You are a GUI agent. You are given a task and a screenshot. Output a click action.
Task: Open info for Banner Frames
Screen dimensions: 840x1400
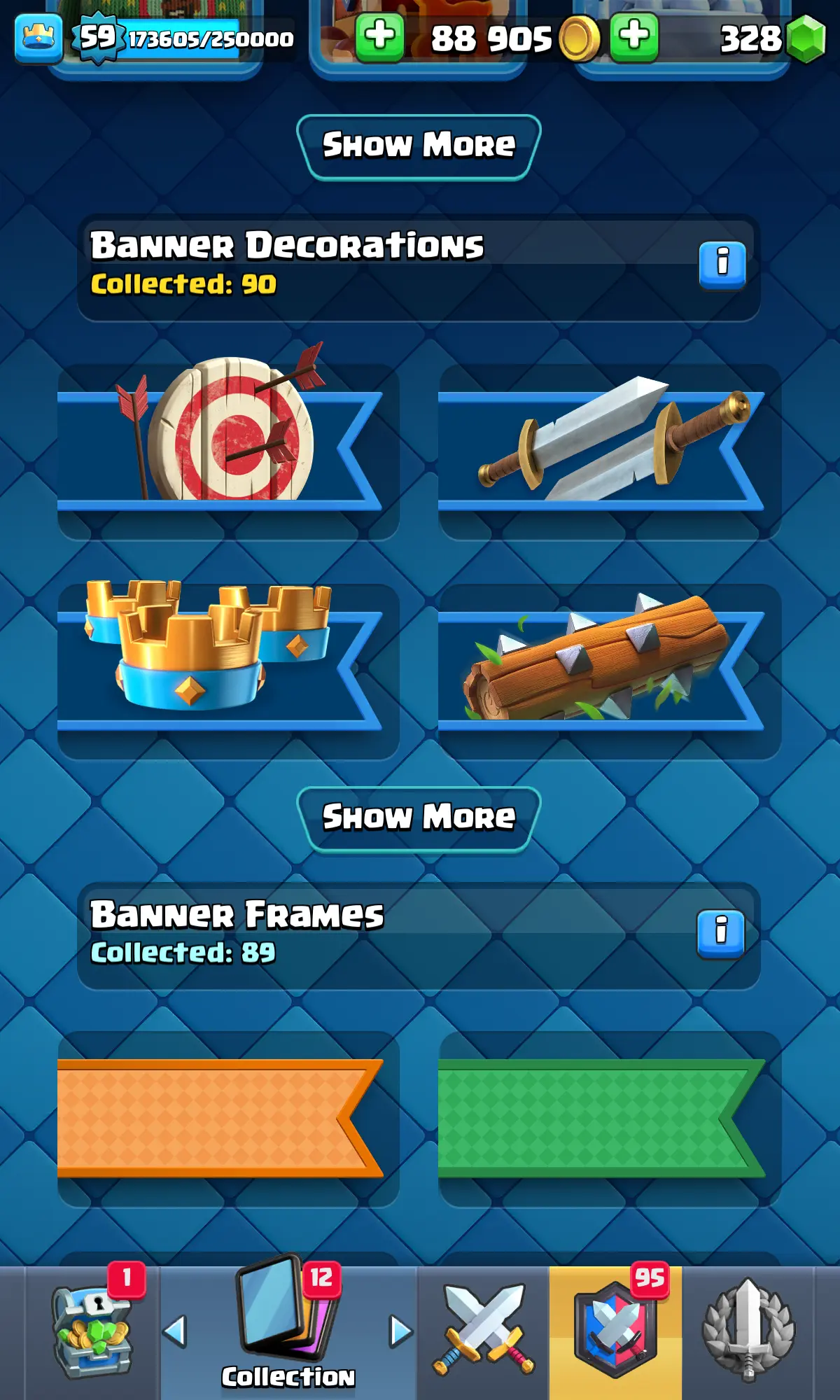click(720, 932)
